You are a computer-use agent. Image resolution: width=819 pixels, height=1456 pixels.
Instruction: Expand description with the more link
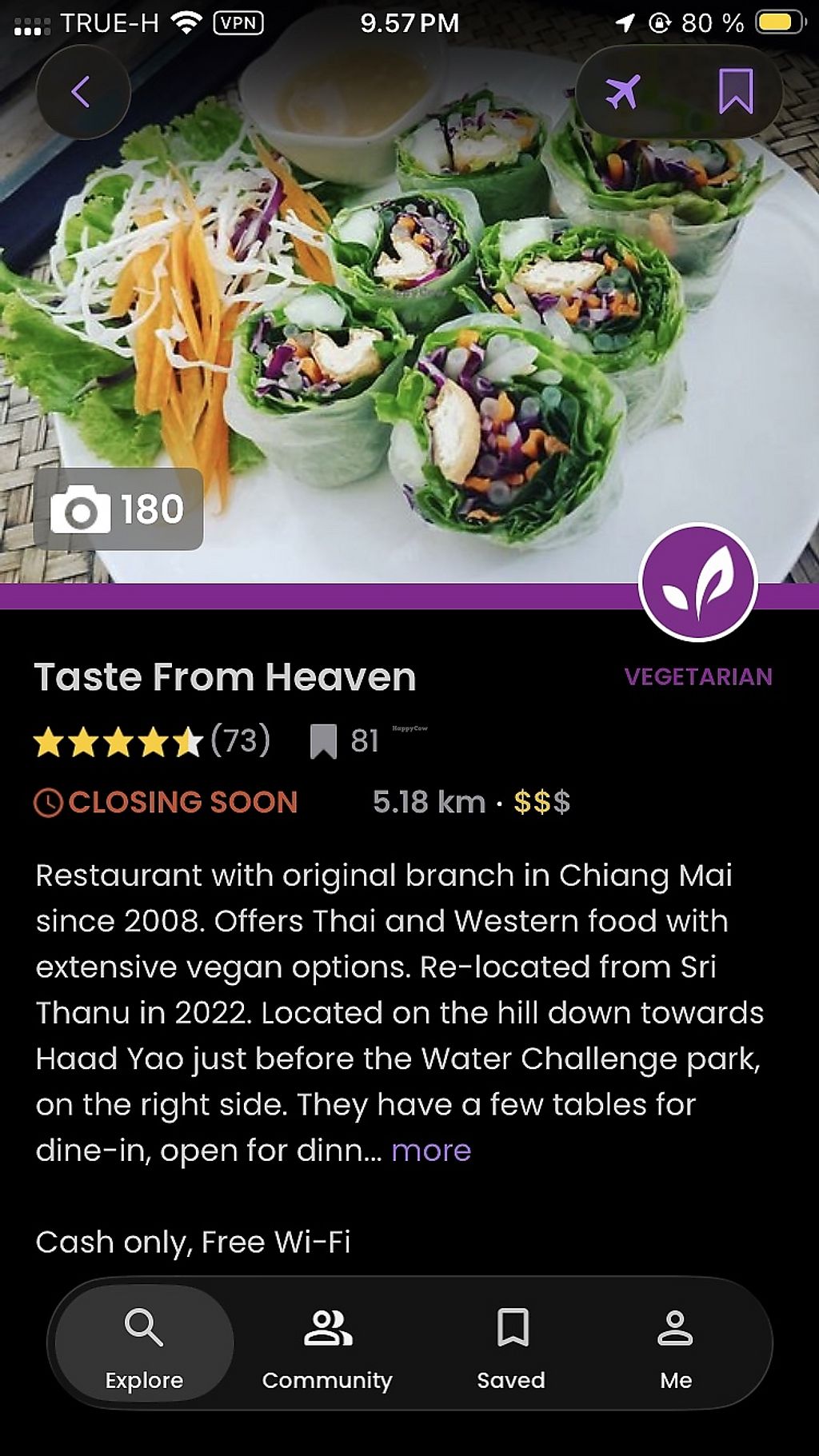431,1151
